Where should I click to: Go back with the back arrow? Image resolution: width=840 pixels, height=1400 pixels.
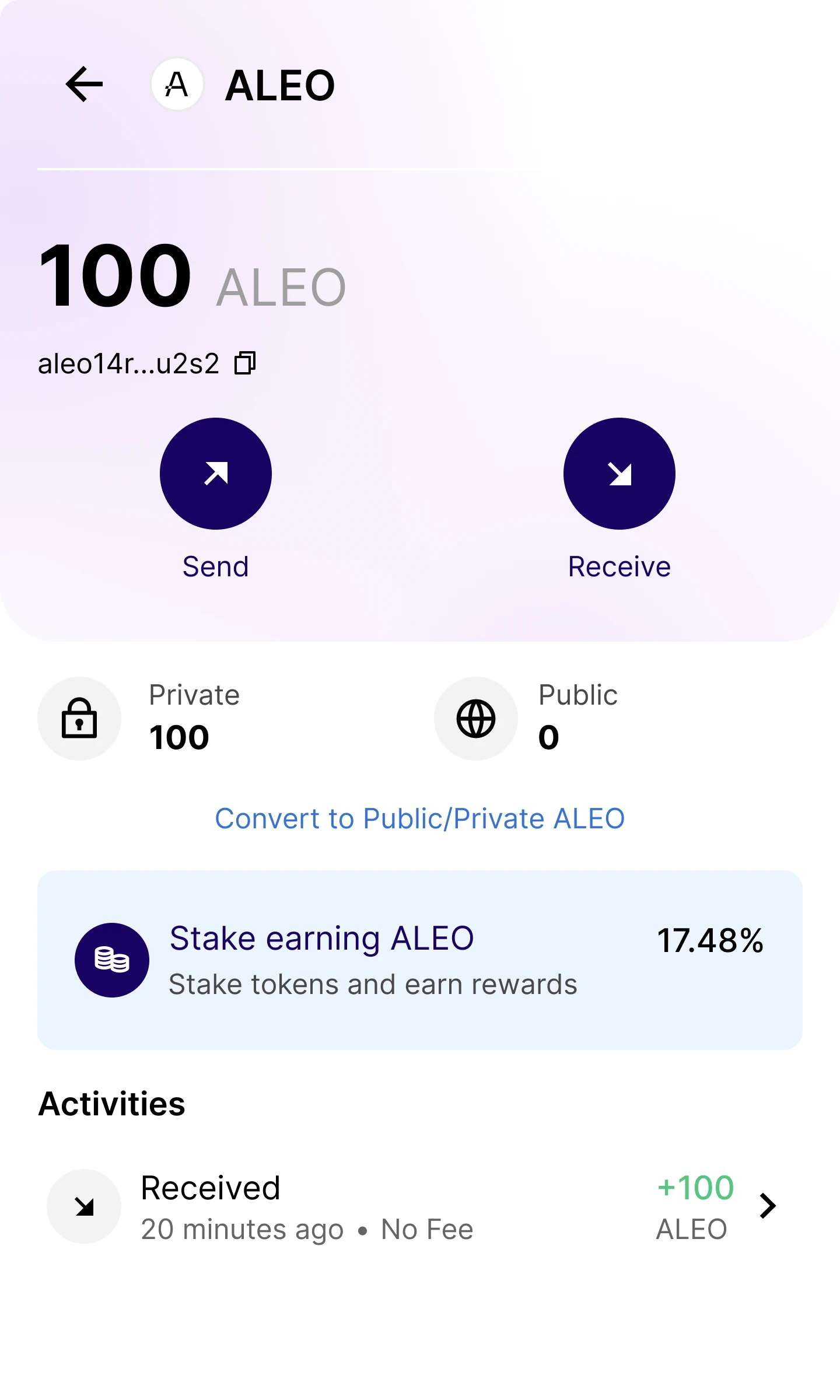click(x=84, y=85)
